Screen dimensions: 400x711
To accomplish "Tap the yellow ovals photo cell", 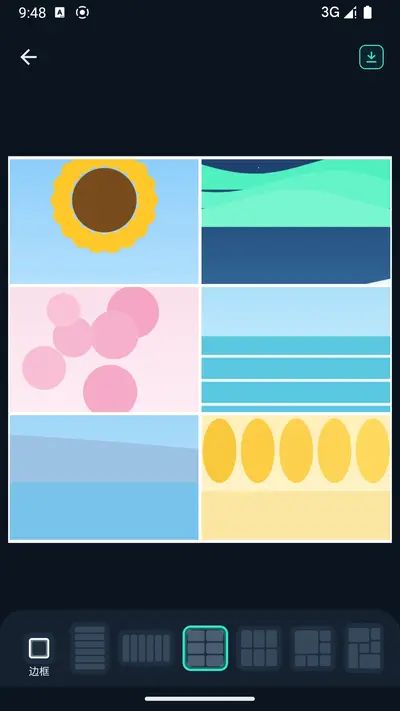I will pos(296,477).
